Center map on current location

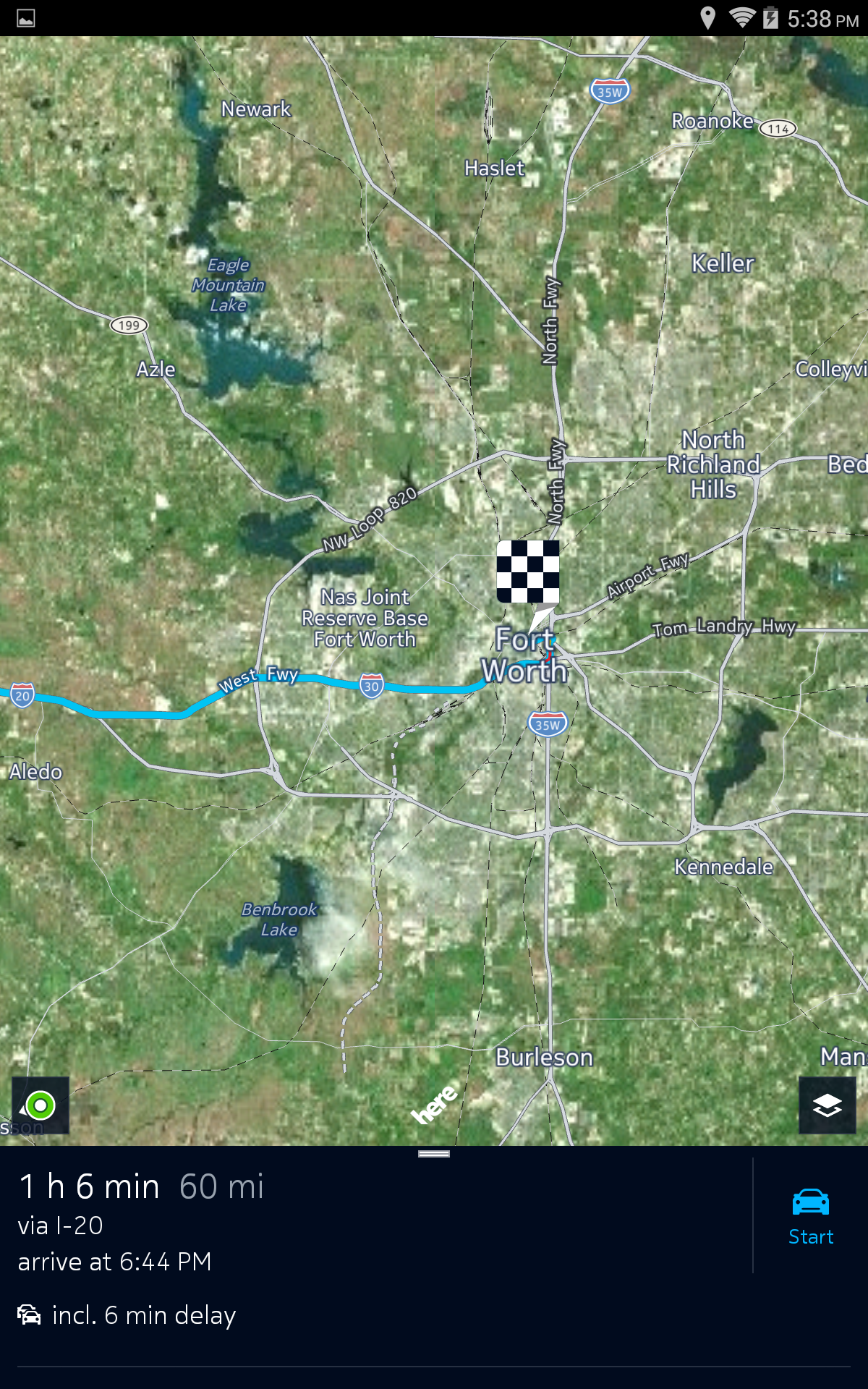click(x=41, y=1105)
